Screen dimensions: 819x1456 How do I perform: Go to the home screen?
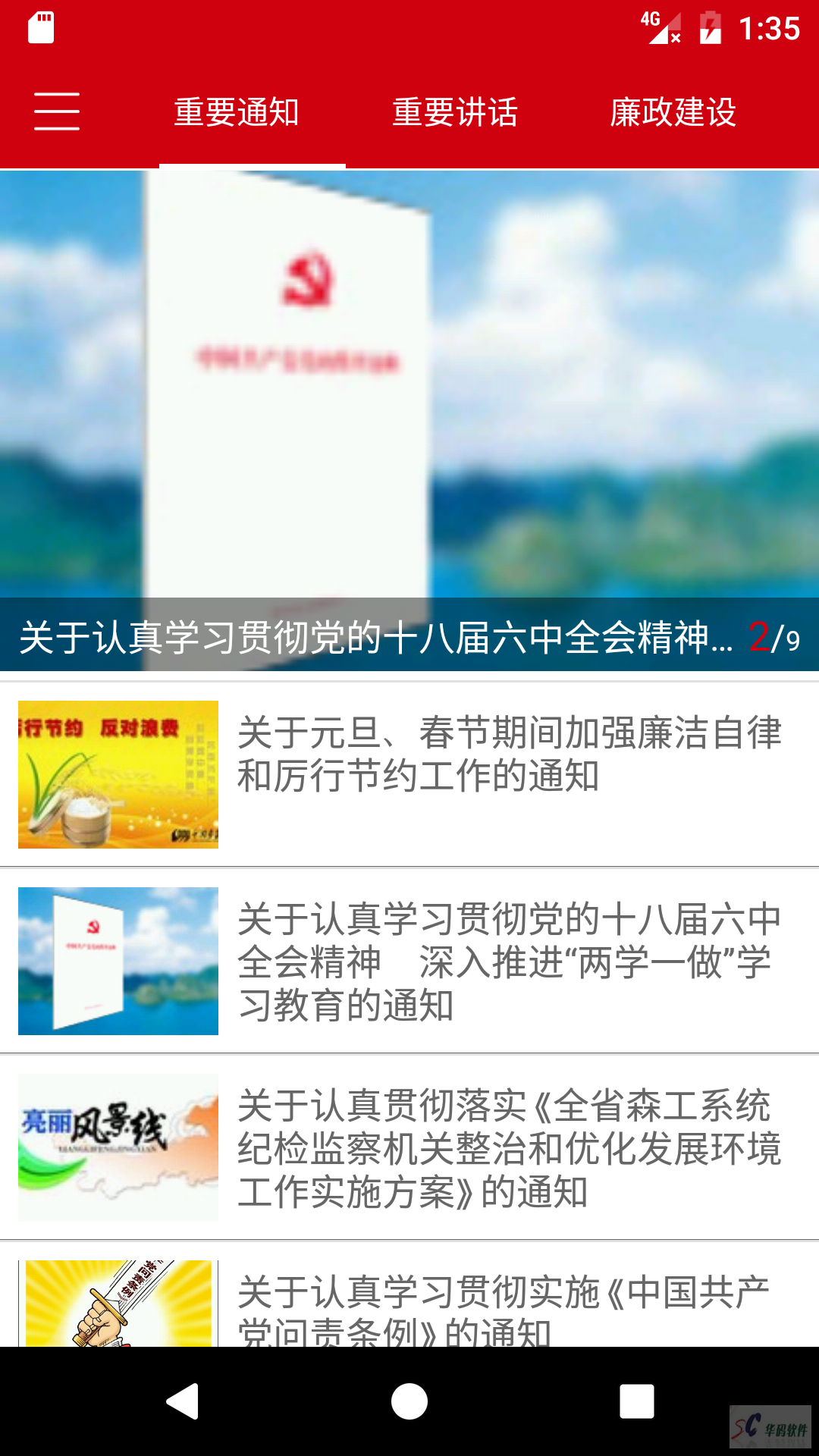[x=409, y=1401]
